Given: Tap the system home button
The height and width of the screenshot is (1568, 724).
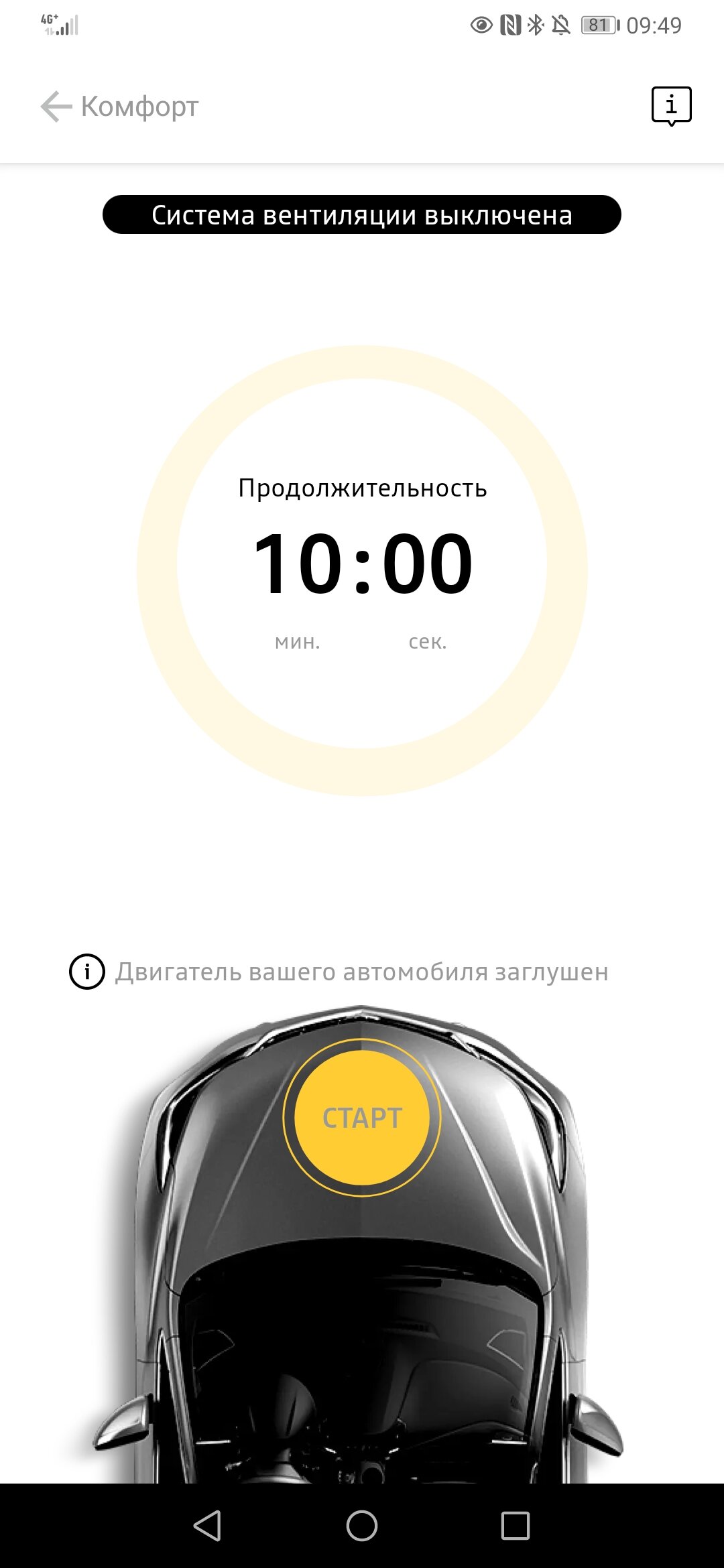Looking at the screenshot, I should (x=362, y=1526).
